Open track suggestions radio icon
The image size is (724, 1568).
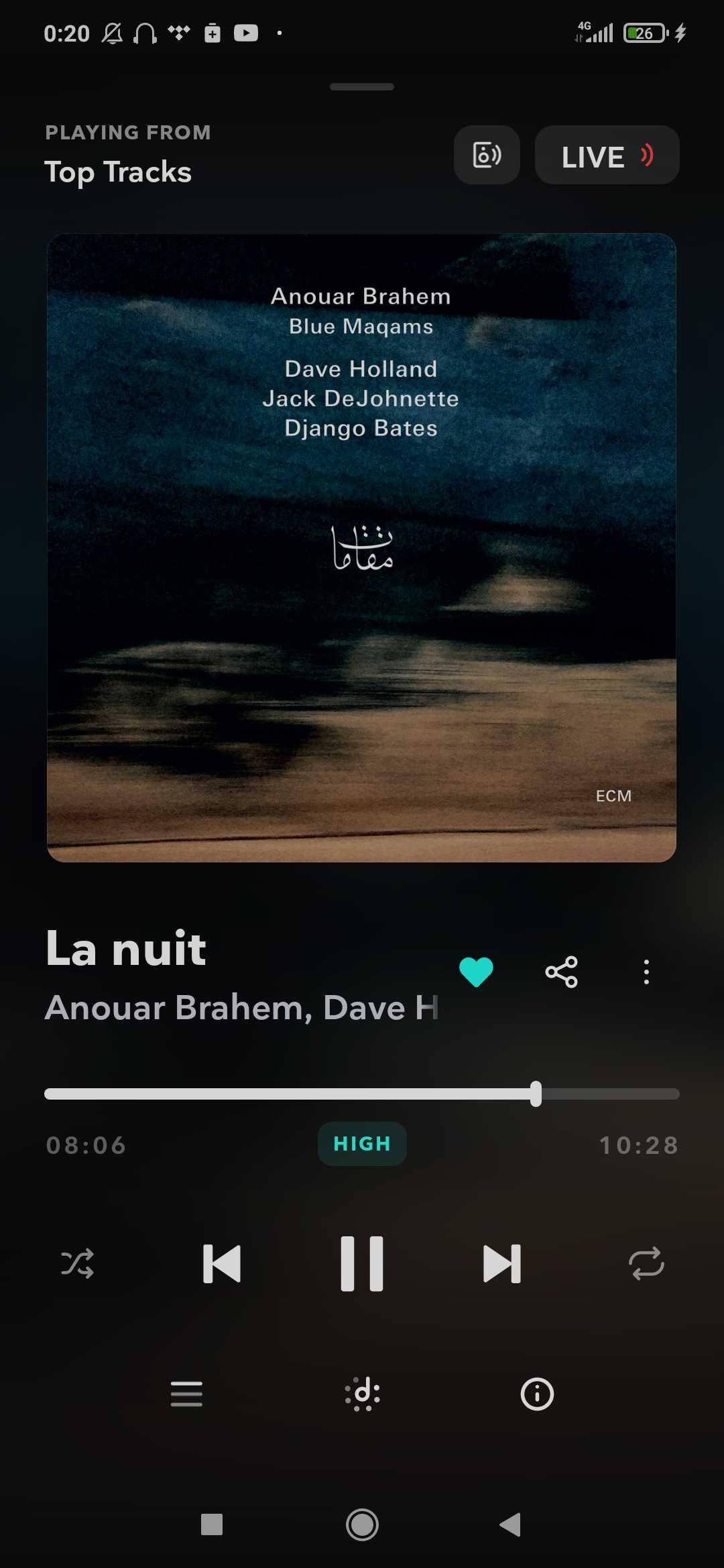[362, 1394]
